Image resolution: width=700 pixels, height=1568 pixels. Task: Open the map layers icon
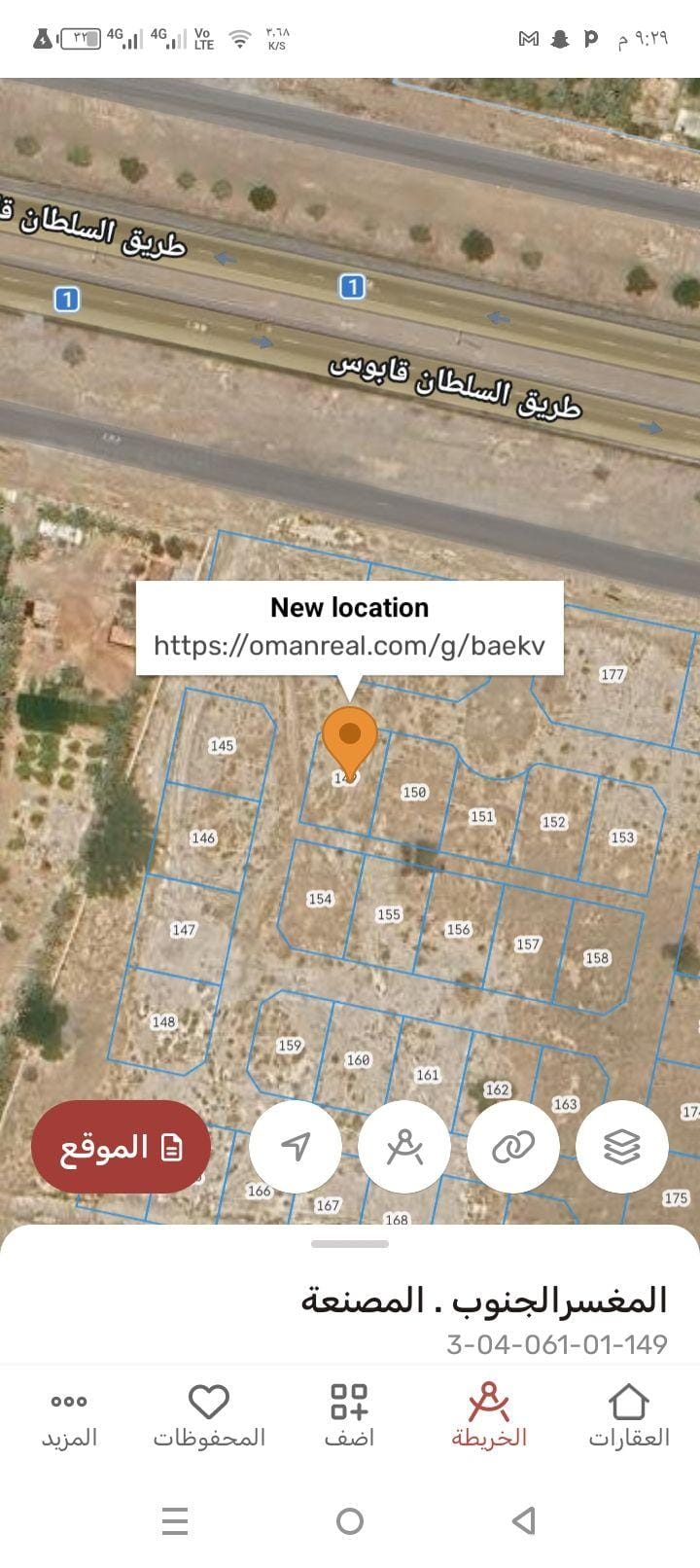click(622, 1147)
